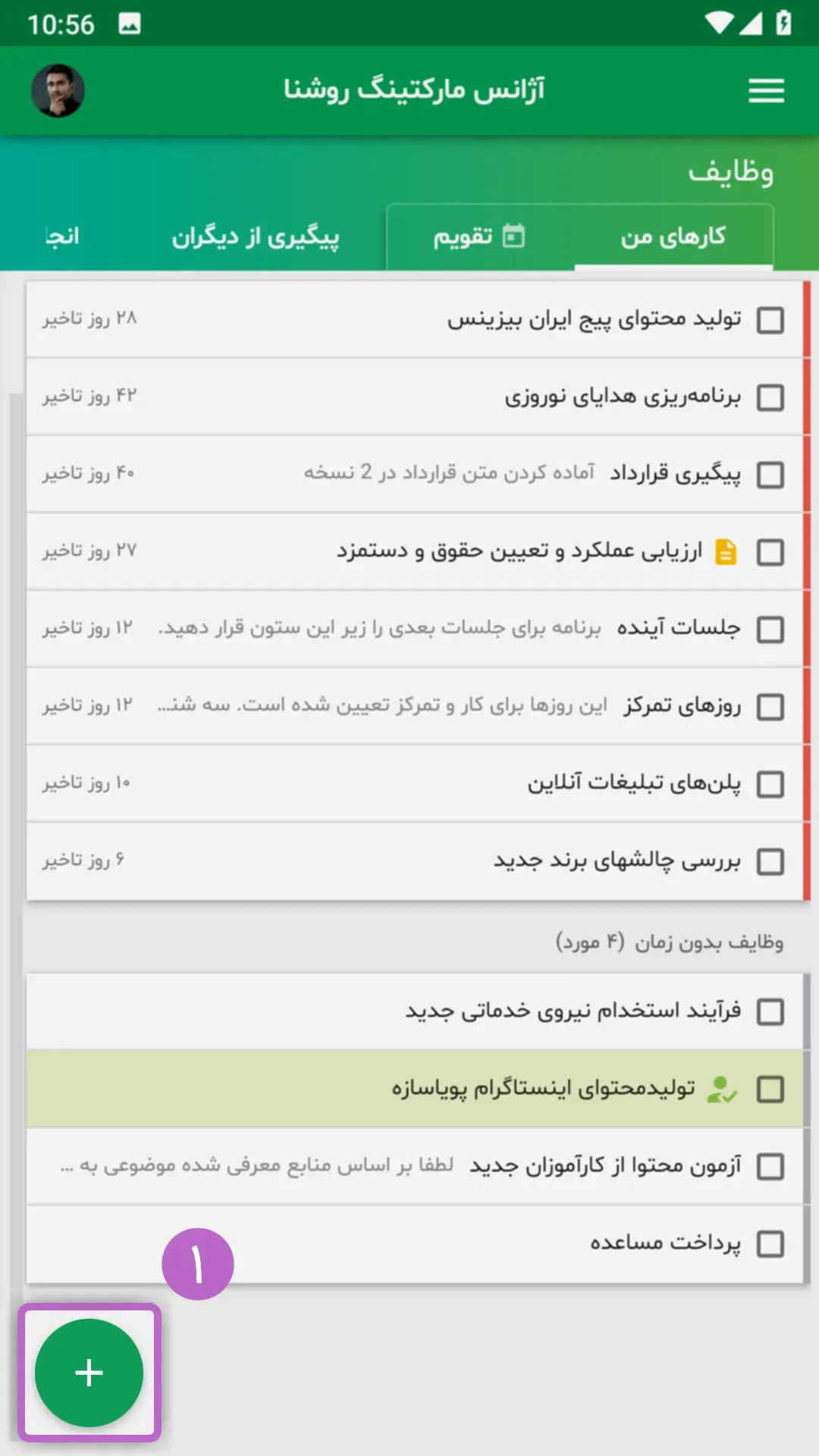
Task: Select the کارهای من tab
Action: coord(673,237)
